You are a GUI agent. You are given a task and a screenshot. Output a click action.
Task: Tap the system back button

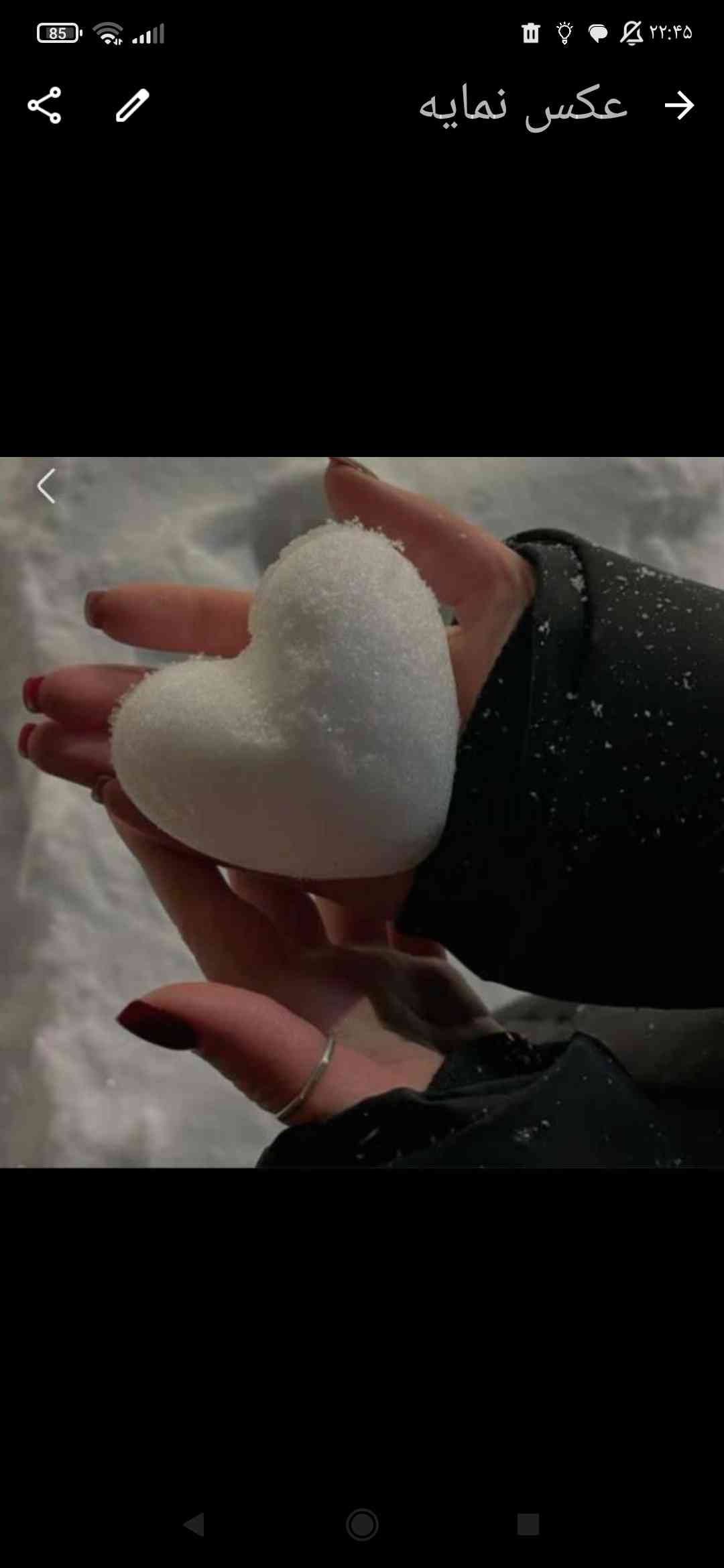tap(194, 1524)
